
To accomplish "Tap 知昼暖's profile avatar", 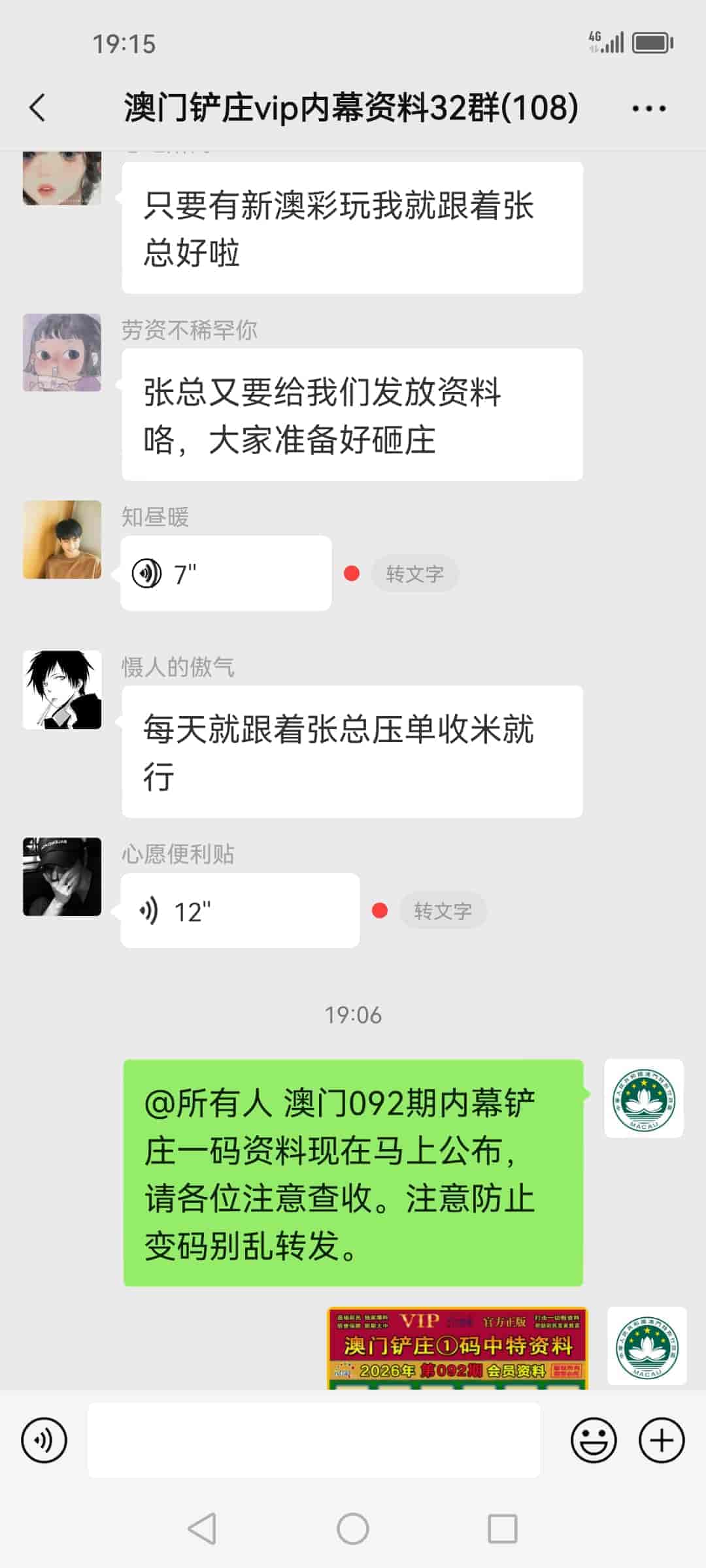I will click(61, 539).
